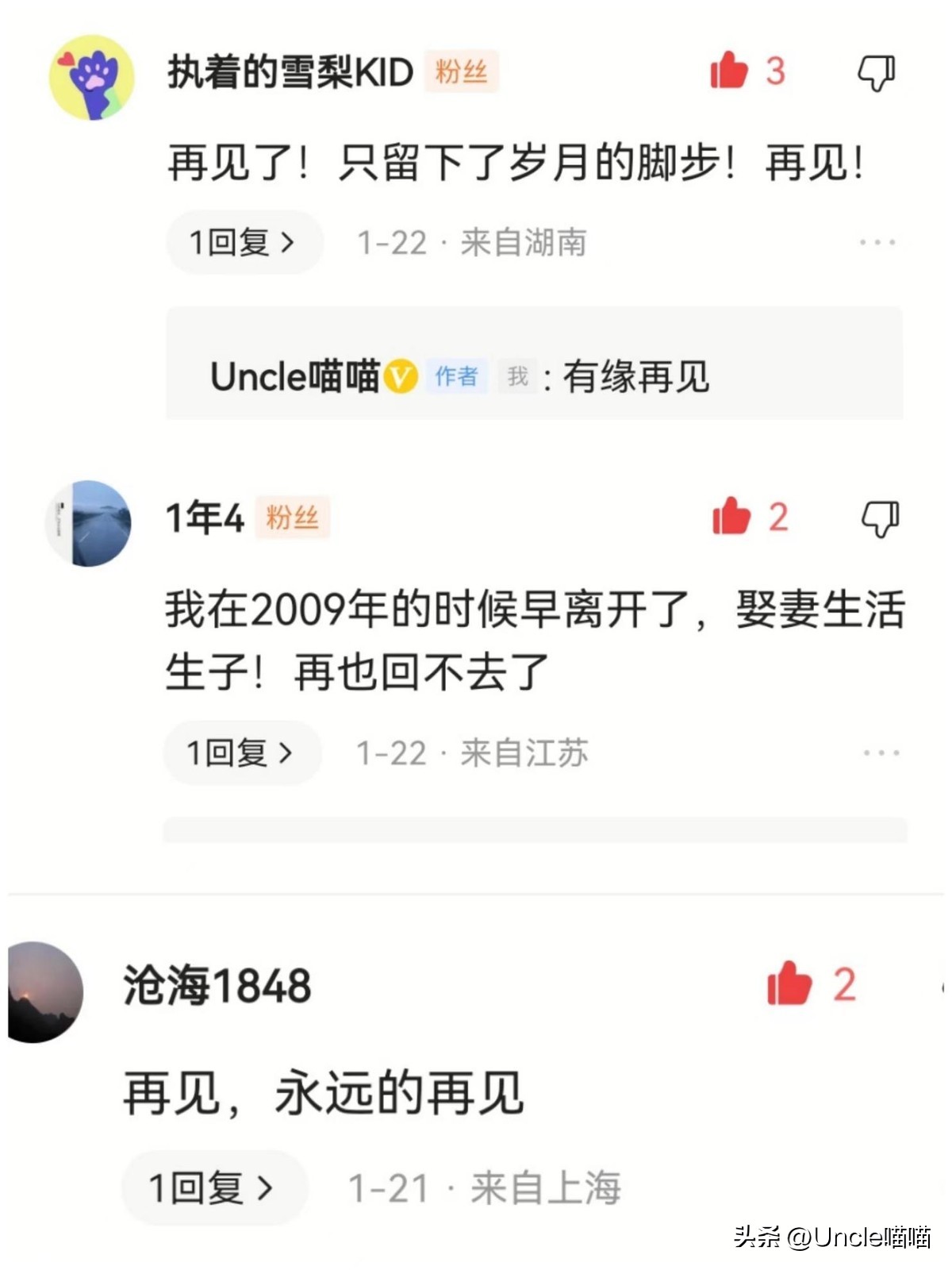Expand replies under 执着的雪梨KID's comment

[244, 241]
